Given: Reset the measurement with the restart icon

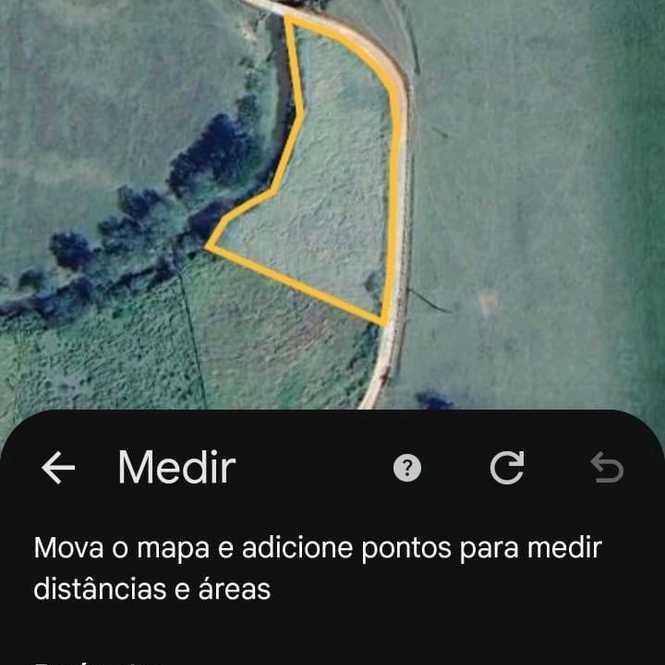Looking at the screenshot, I should (507, 467).
